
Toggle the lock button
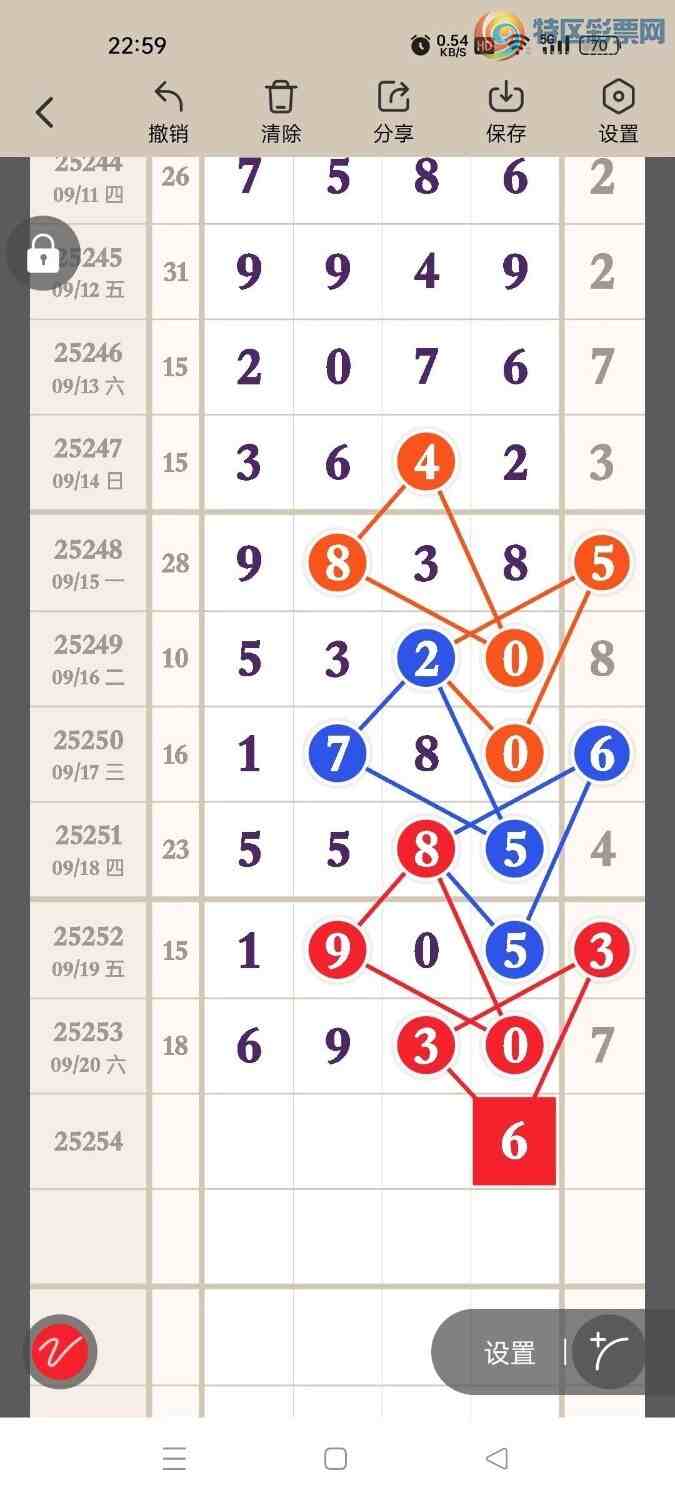pos(42,255)
